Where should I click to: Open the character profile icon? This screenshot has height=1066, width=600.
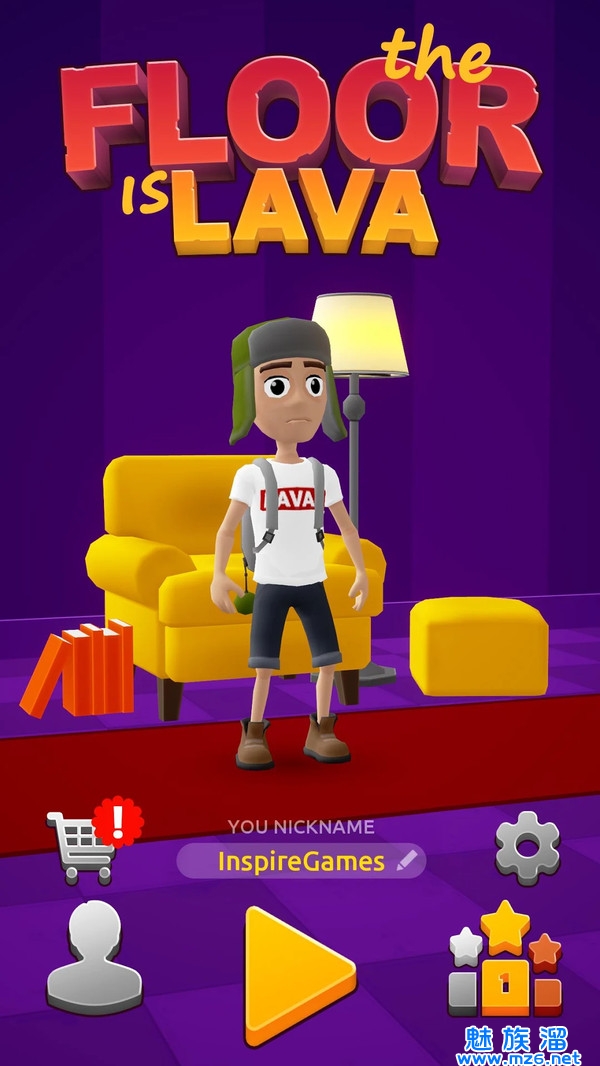click(94, 958)
